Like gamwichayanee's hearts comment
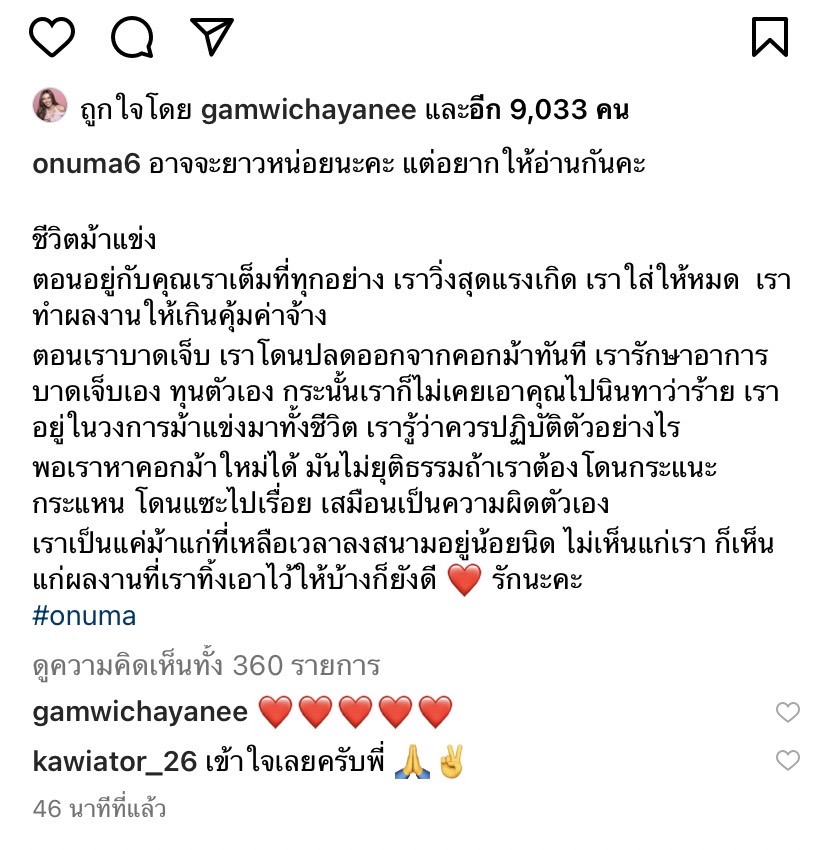The height and width of the screenshot is (850, 828). click(788, 712)
